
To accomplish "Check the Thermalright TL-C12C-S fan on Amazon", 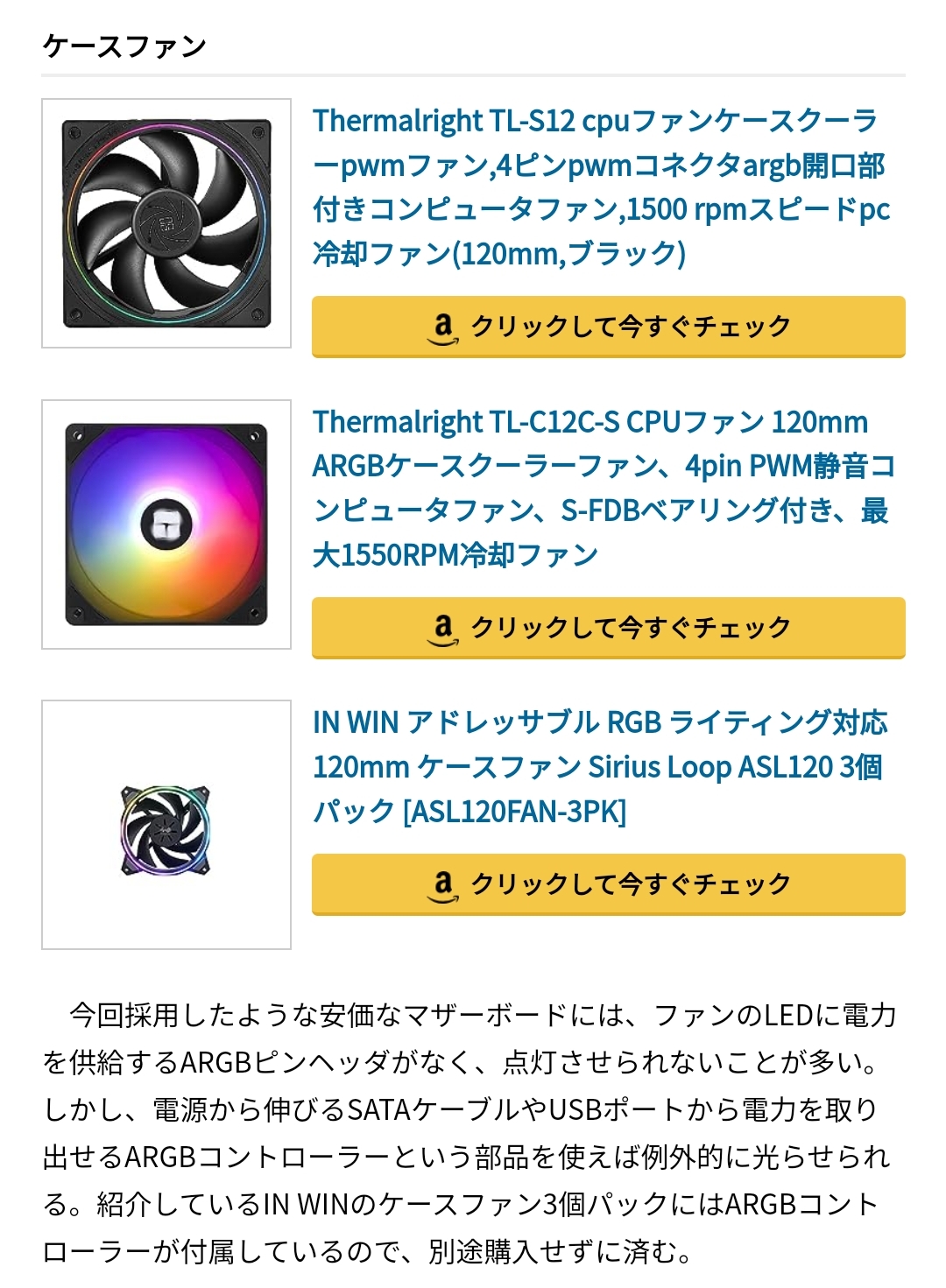I will (608, 628).
